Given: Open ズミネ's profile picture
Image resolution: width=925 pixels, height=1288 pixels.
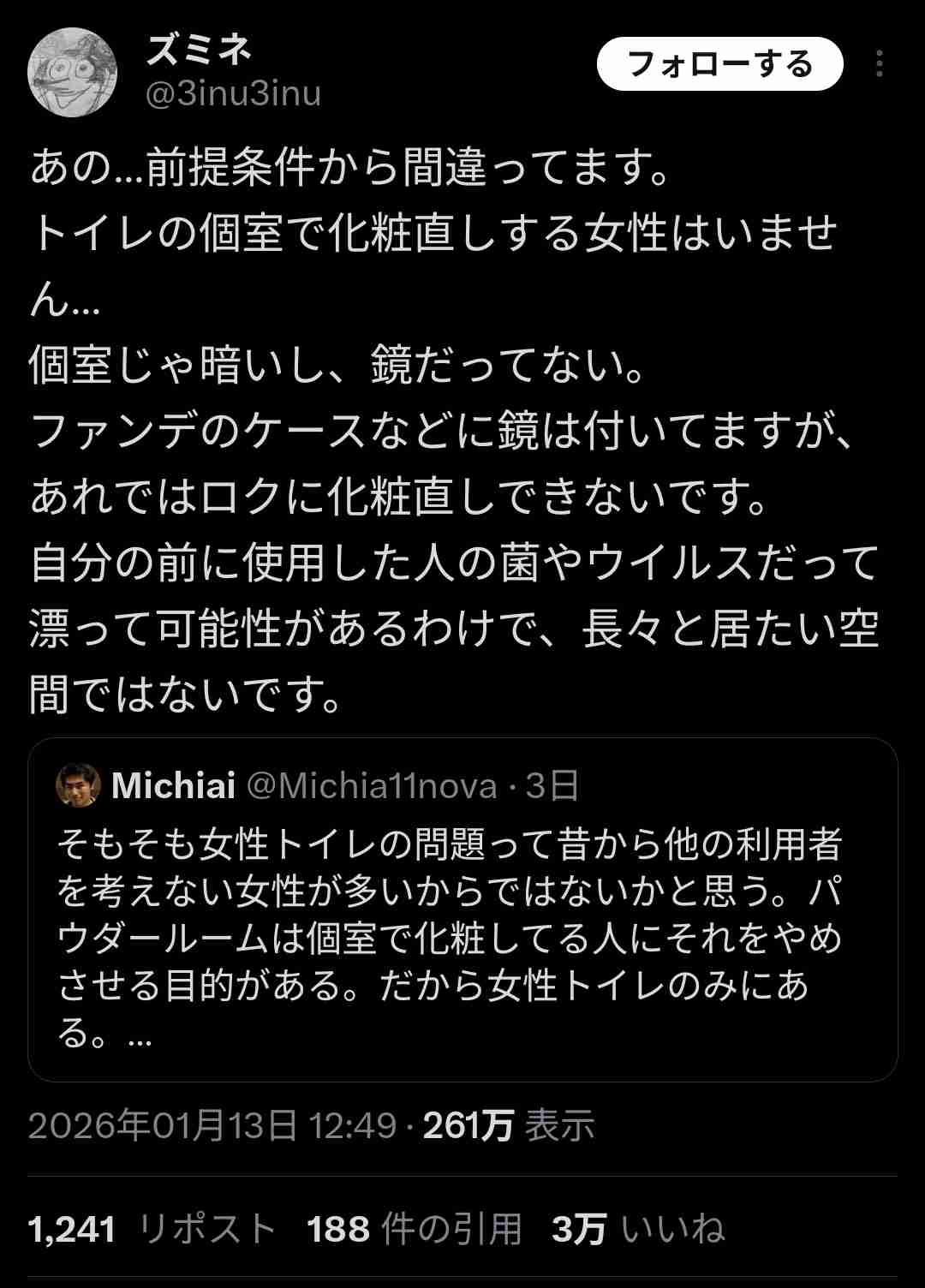Looking at the screenshot, I should tap(73, 72).
